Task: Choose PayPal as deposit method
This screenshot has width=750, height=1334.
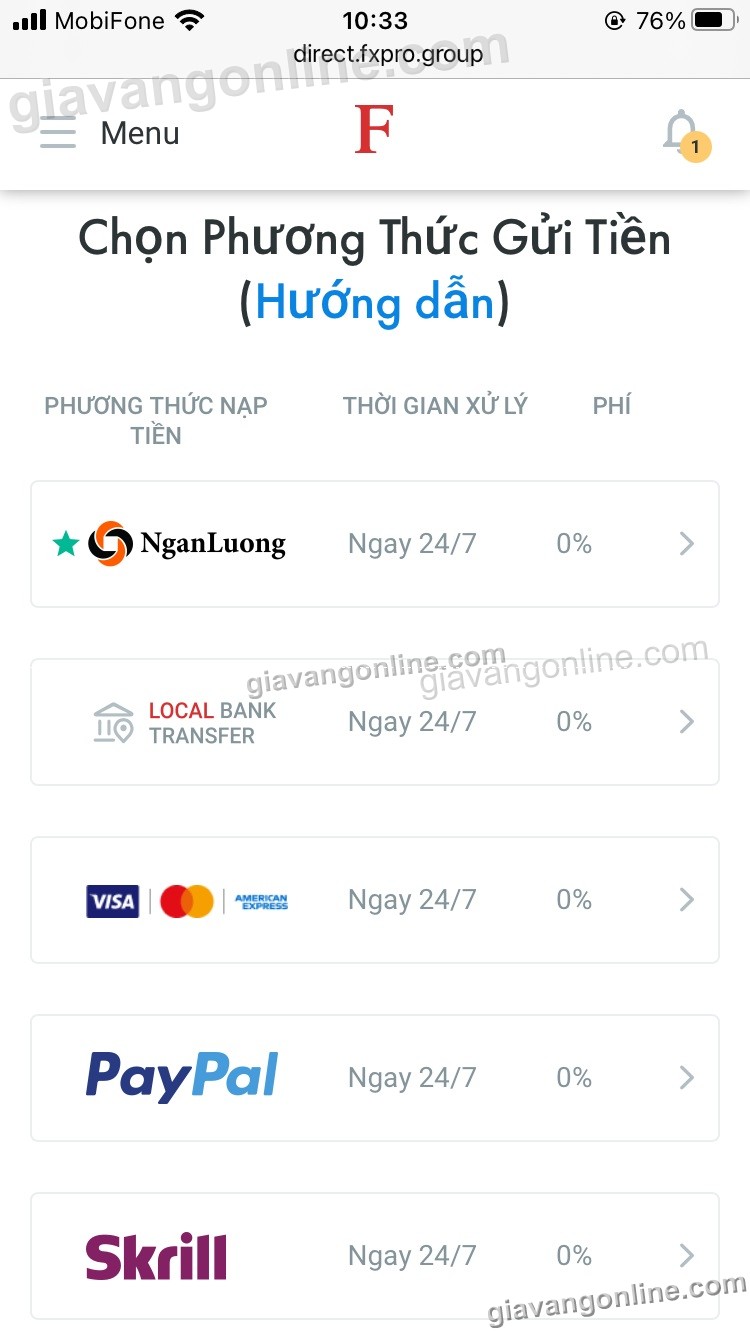Action: 375,1078
